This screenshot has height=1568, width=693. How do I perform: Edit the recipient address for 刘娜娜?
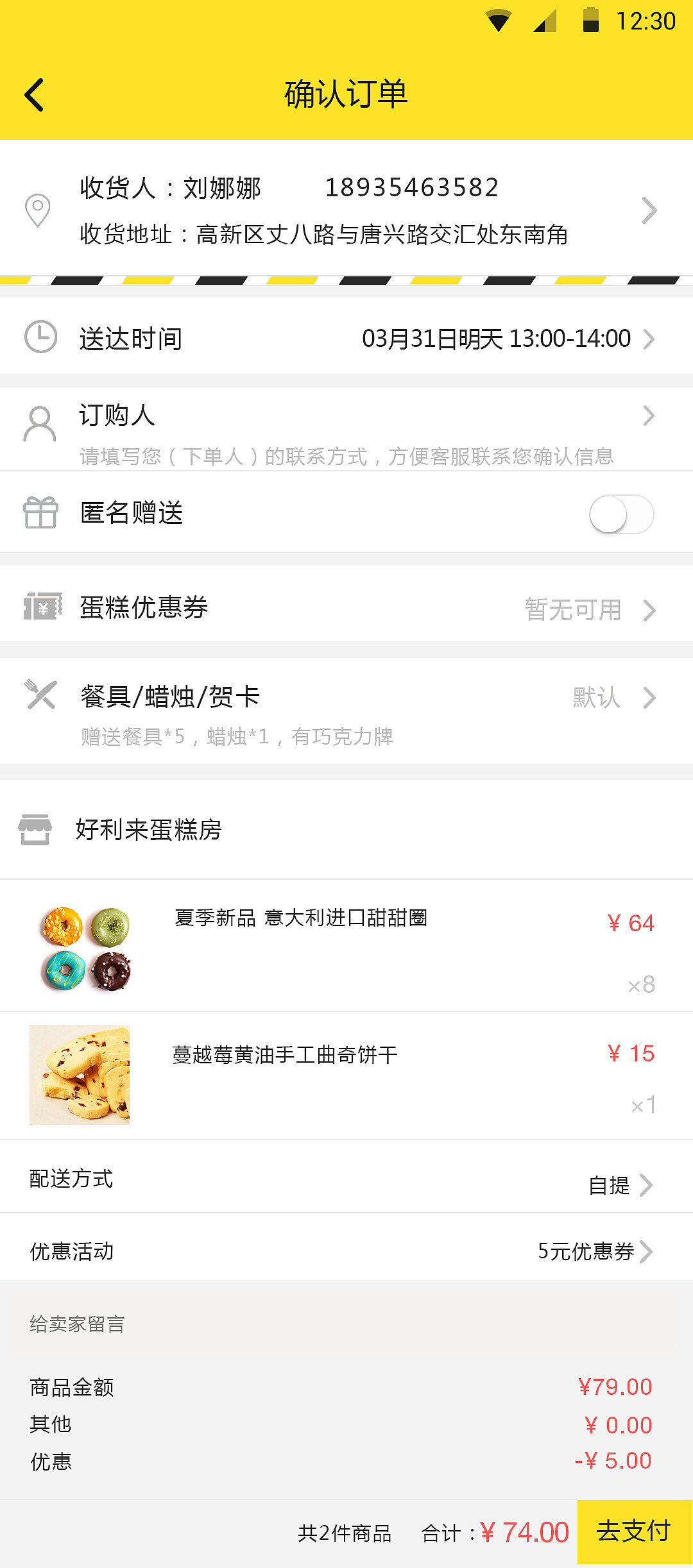(x=346, y=210)
